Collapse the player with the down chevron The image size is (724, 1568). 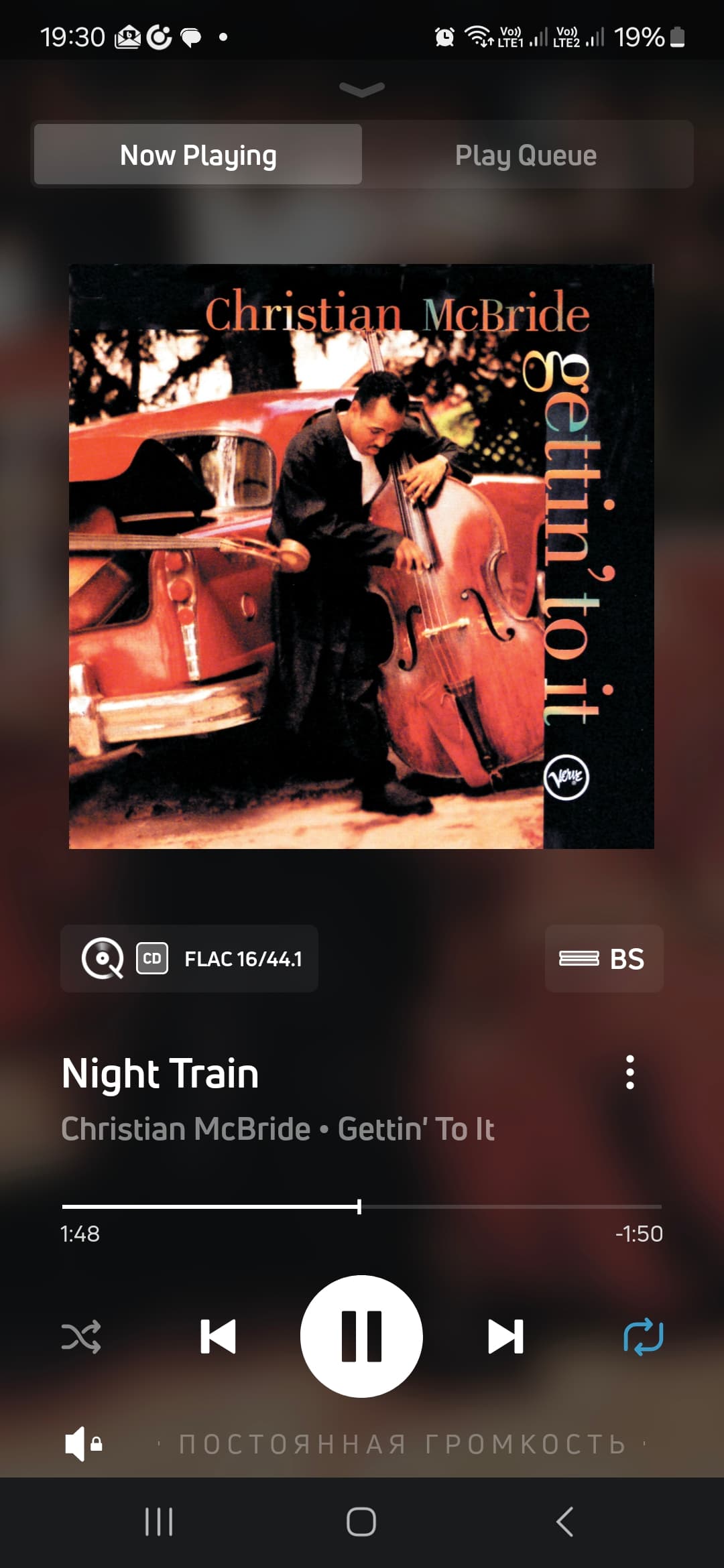362,89
